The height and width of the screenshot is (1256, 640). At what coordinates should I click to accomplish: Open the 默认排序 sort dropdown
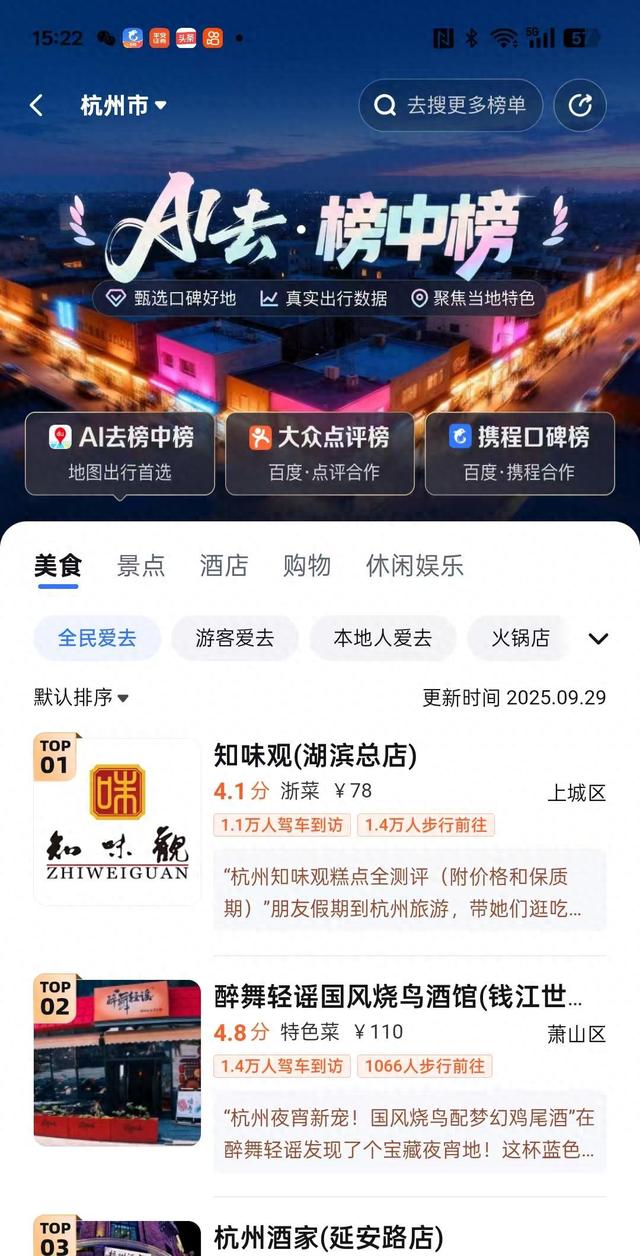[82, 697]
